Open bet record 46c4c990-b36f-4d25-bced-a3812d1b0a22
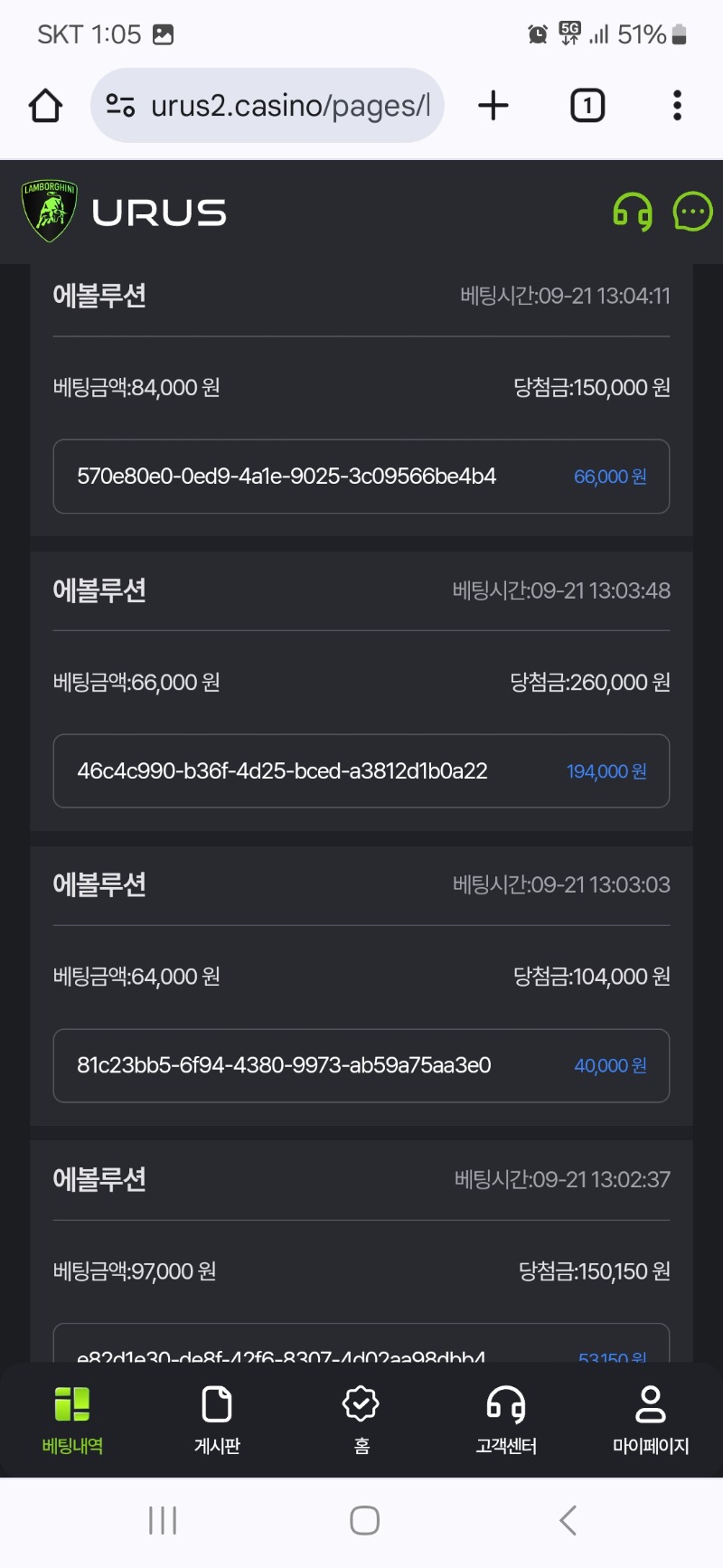Image resolution: width=723 pixels, height=1568 pixels. pyautogui.click(x=361, y=771)
